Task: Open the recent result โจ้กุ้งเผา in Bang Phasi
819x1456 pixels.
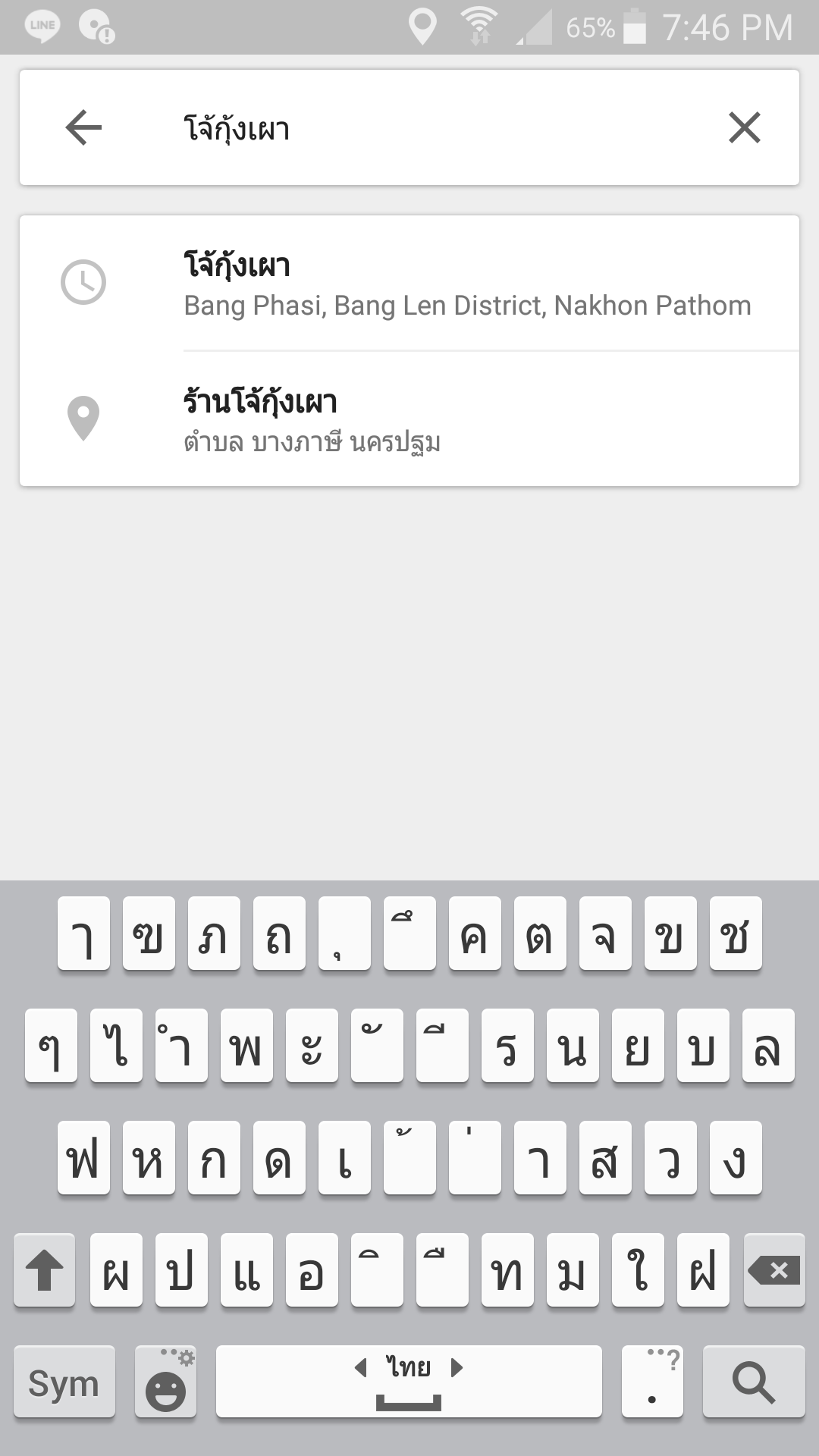Action: (409, 284)
